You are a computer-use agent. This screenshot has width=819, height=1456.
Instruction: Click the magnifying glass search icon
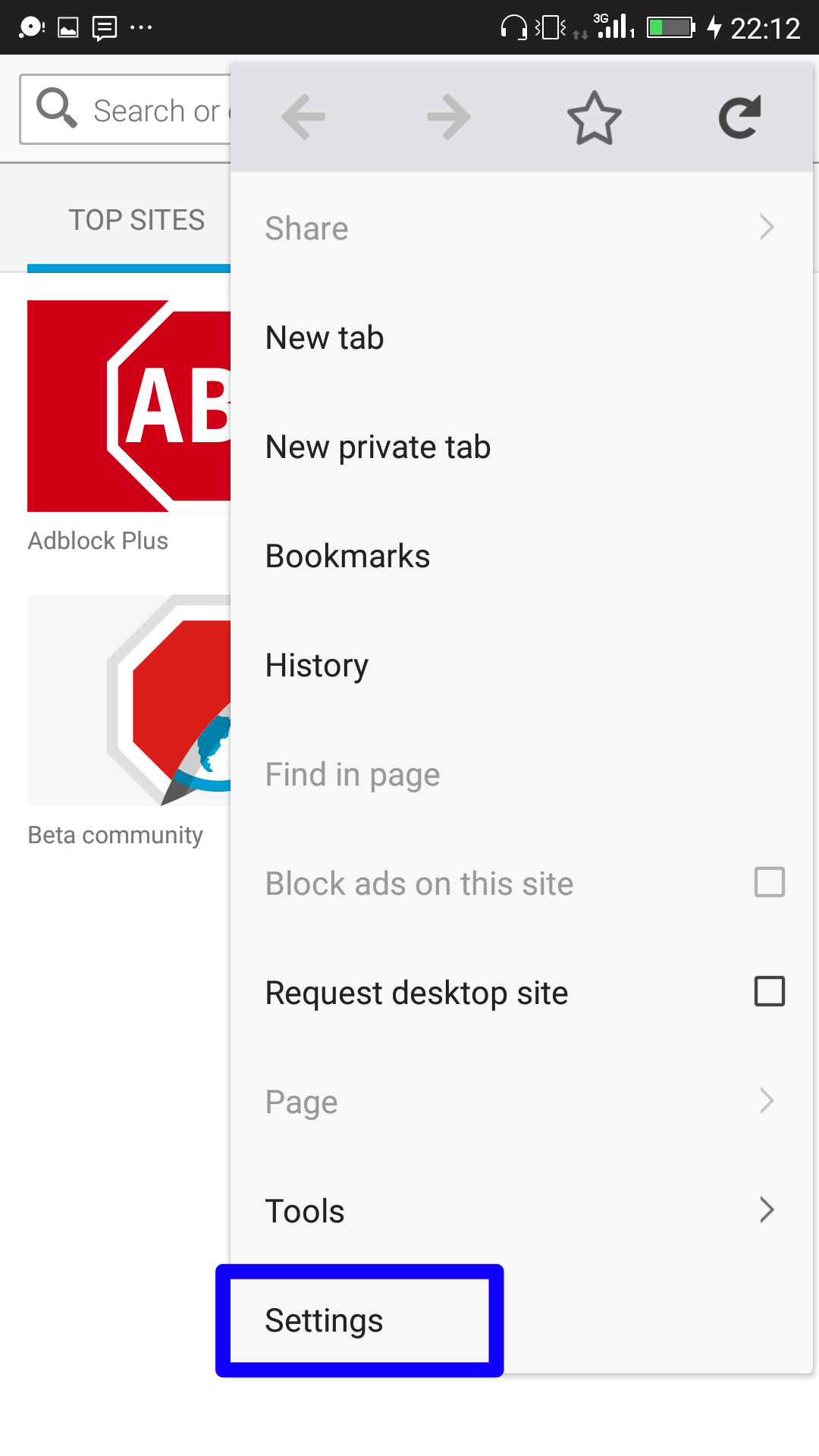[56, 108]
